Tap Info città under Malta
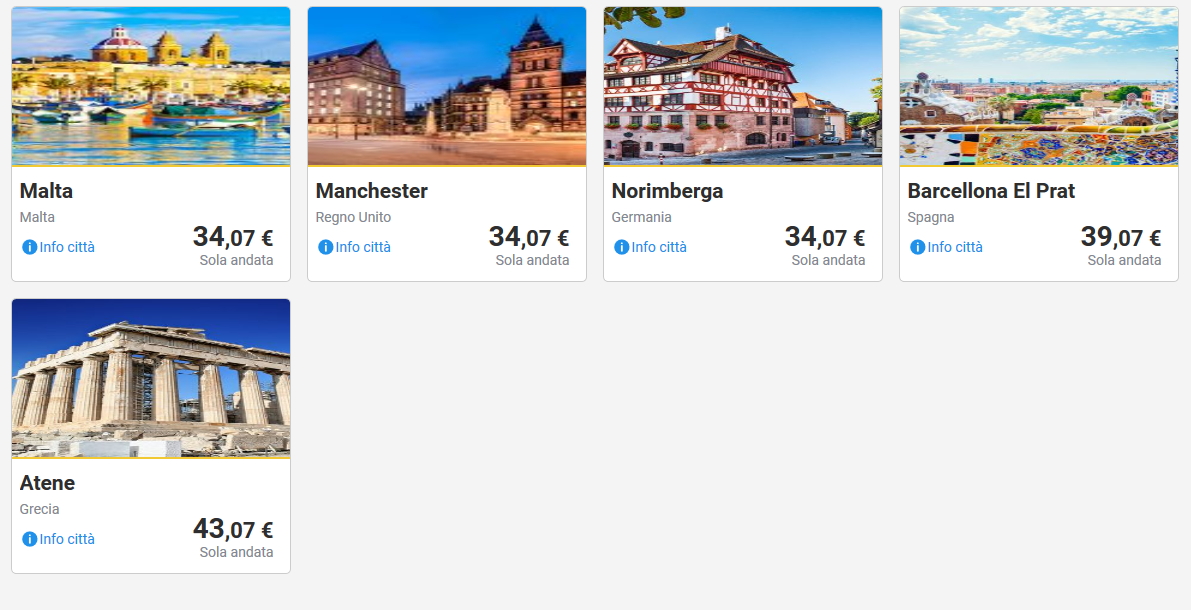The image size is (1191, 610). (x=59, y=247)
